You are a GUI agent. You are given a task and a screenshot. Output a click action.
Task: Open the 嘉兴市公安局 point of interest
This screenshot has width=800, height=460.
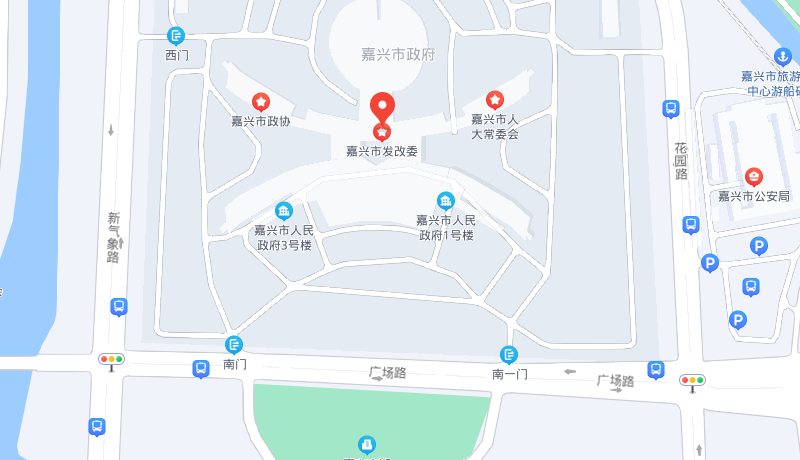pyautogui.click(x=754, y=177)
